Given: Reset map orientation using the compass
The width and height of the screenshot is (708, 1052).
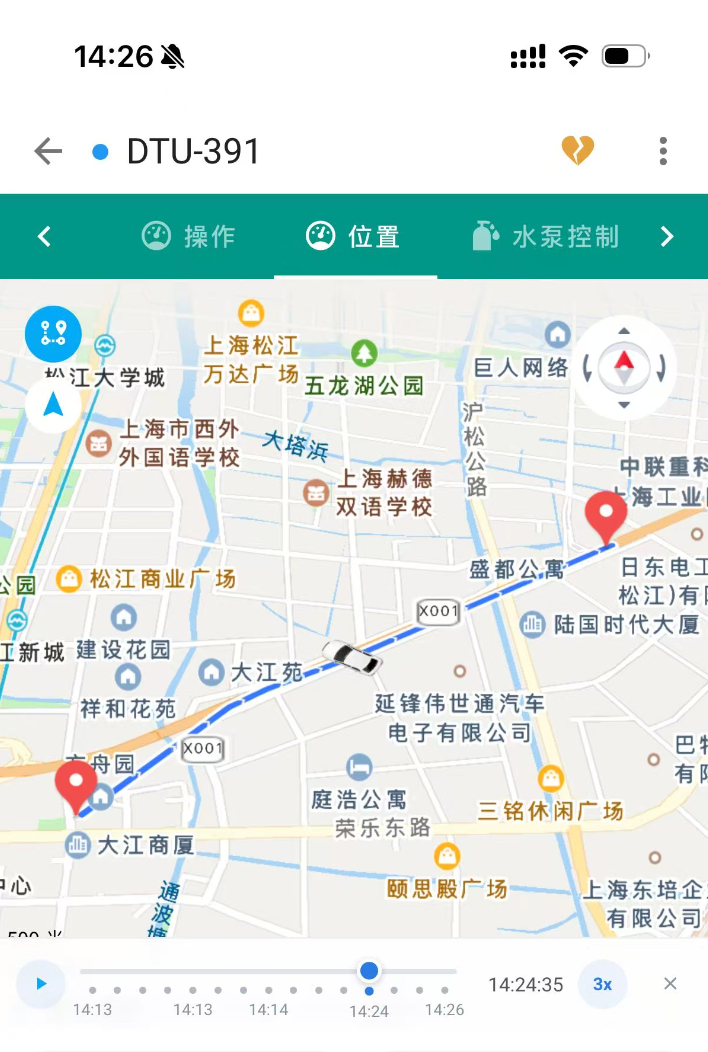Looking at the screenshot, I should click(624, 367).
